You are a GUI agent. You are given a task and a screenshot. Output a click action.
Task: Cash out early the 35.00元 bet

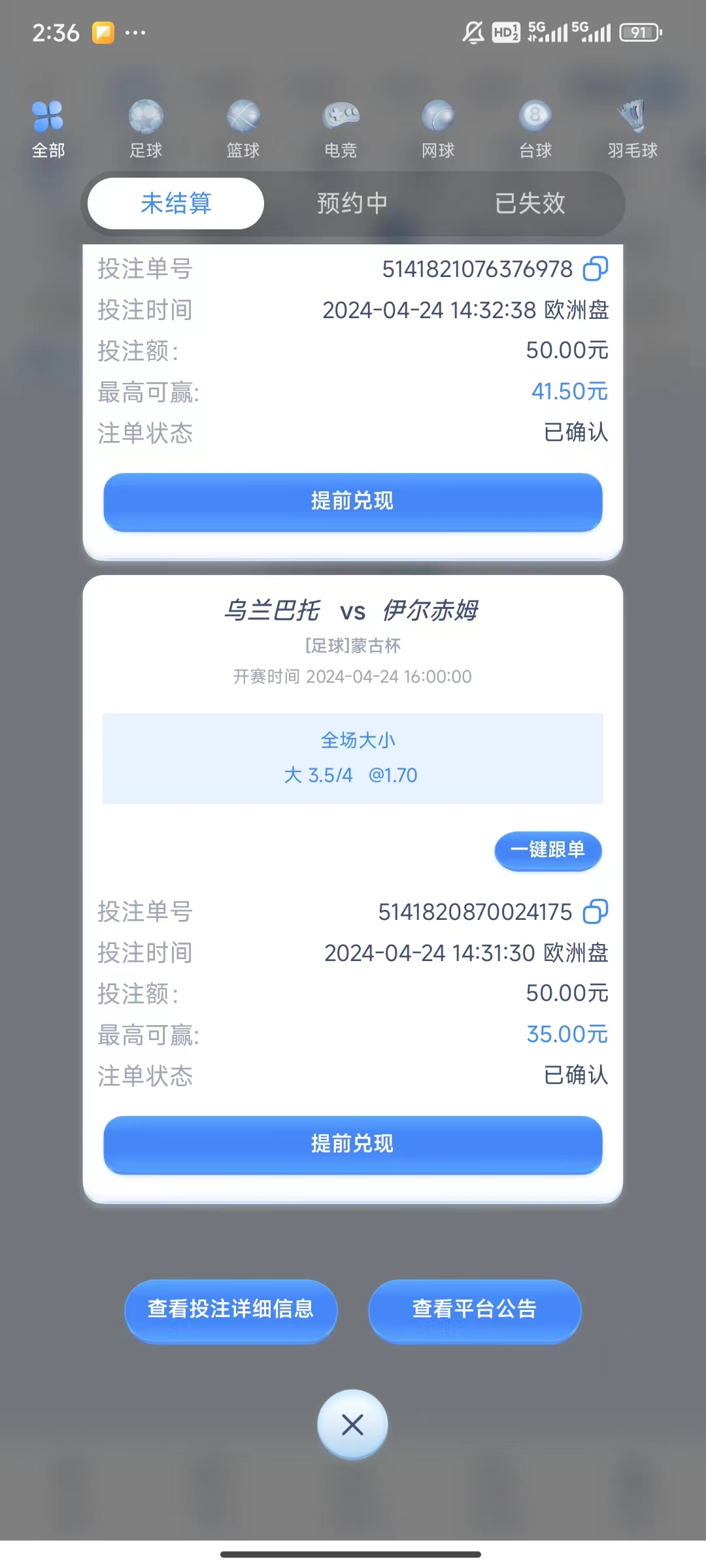352,1144
